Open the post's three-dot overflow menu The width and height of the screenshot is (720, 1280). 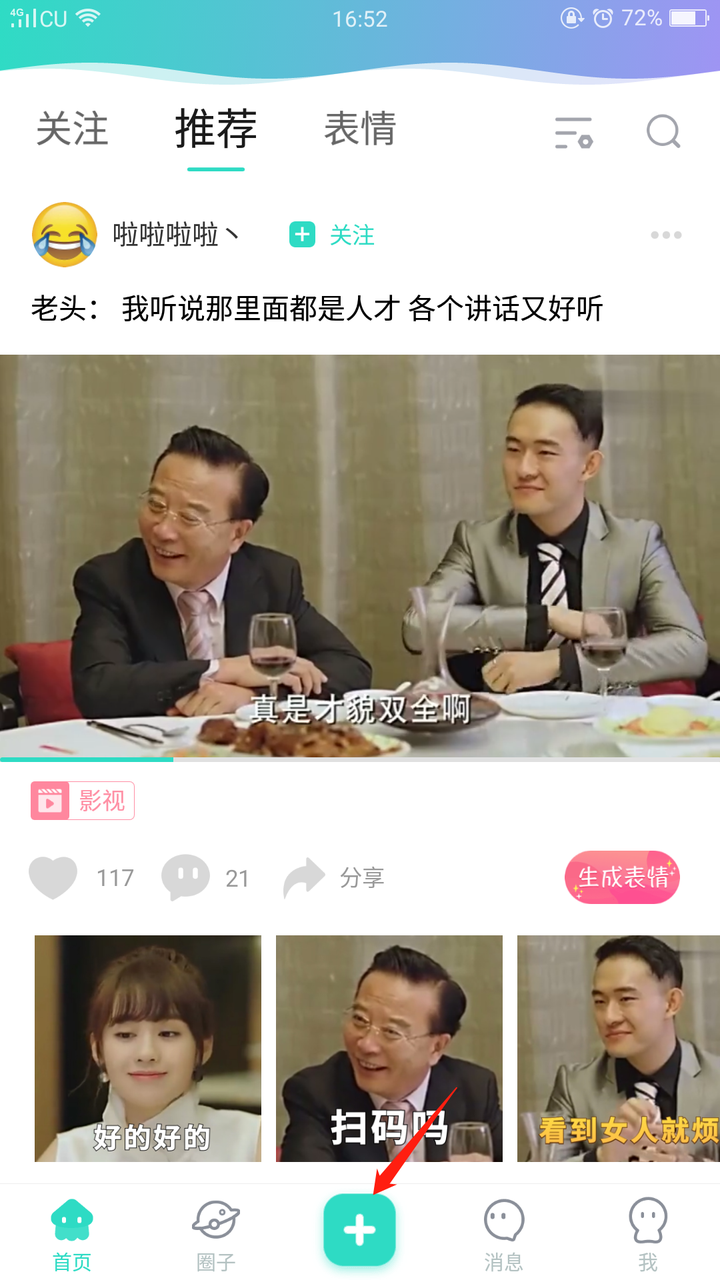[666, 235]
